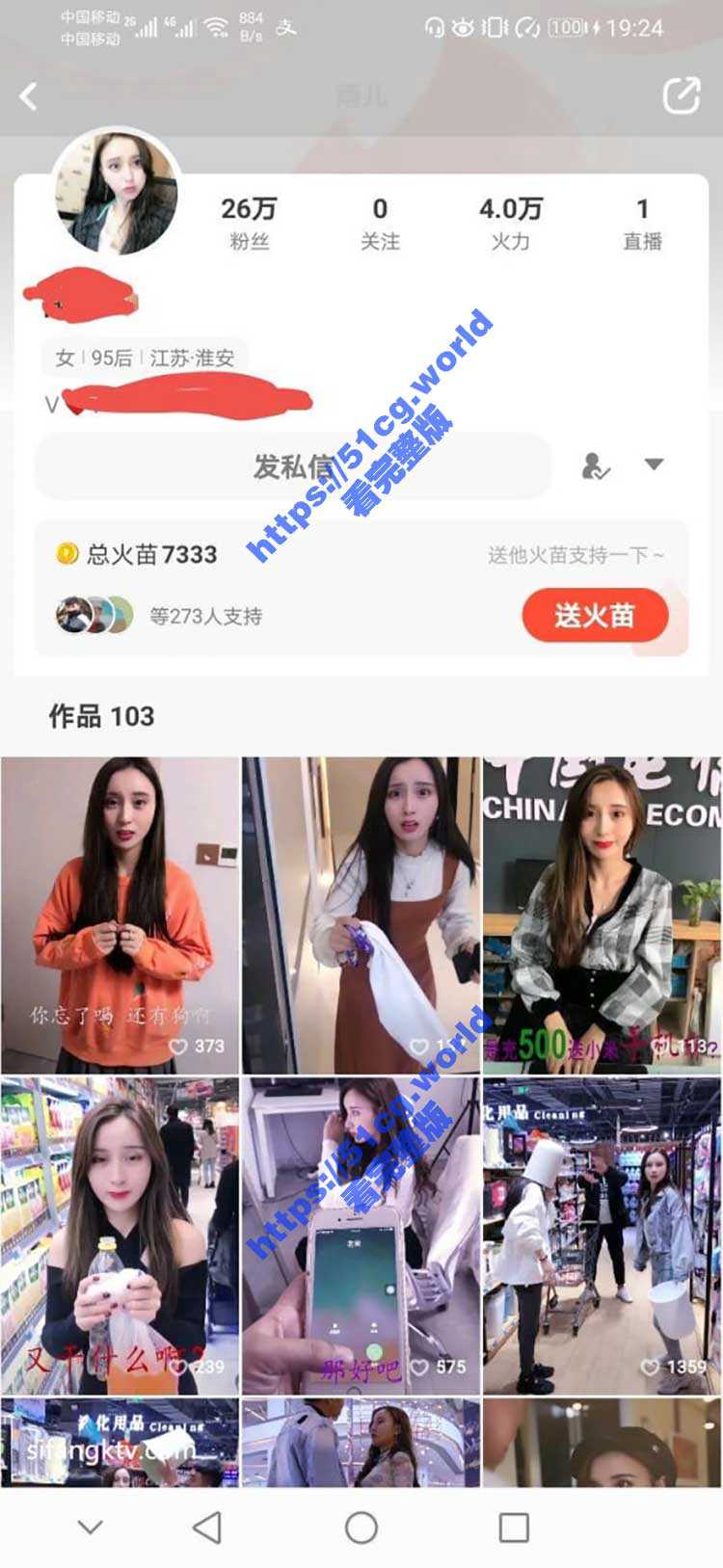
Task: Click the follow person-with-checkmark icon
Action: click(594, 465)
